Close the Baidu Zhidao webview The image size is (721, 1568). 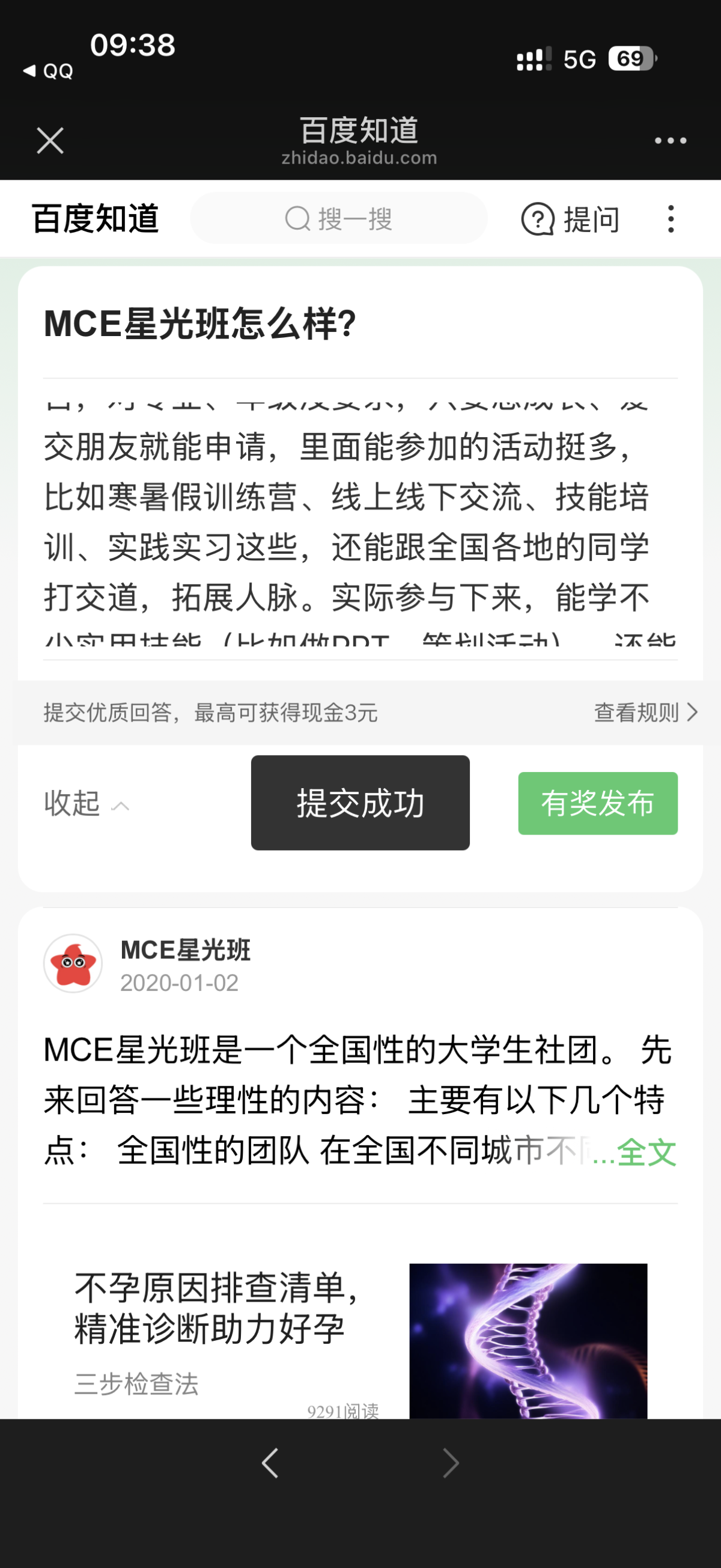50,141
